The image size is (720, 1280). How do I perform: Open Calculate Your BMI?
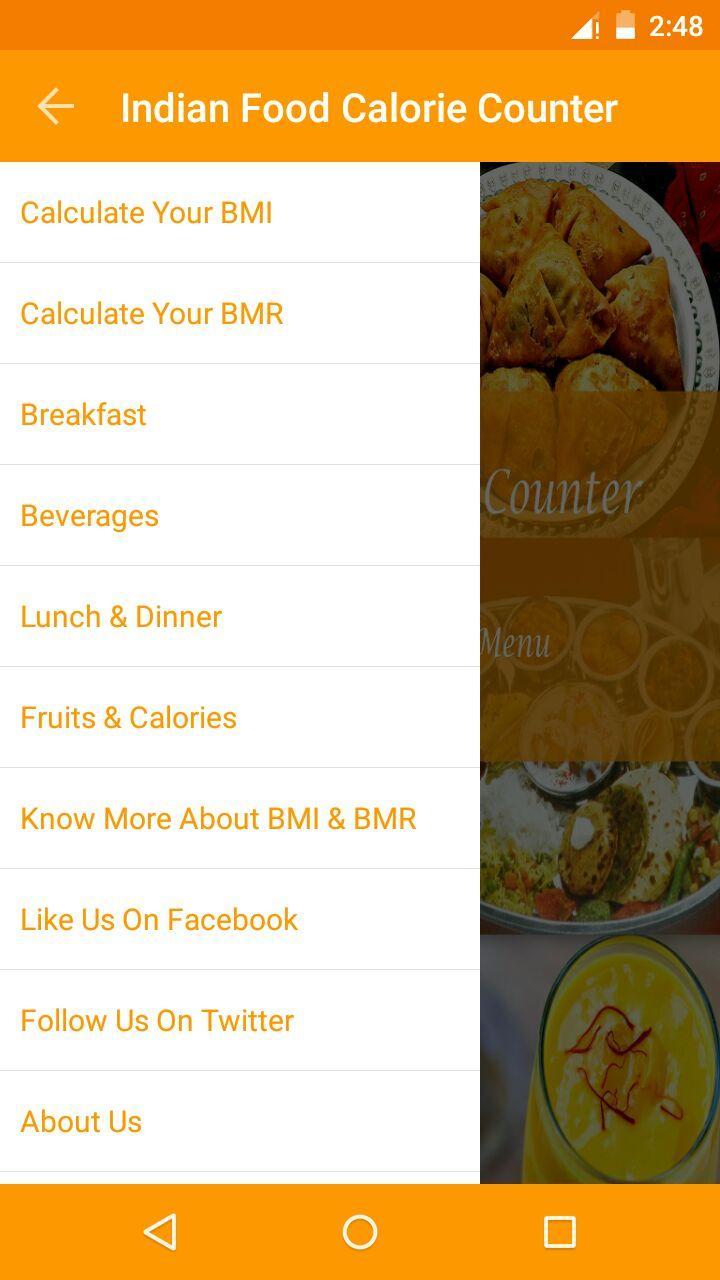(145, 212)
